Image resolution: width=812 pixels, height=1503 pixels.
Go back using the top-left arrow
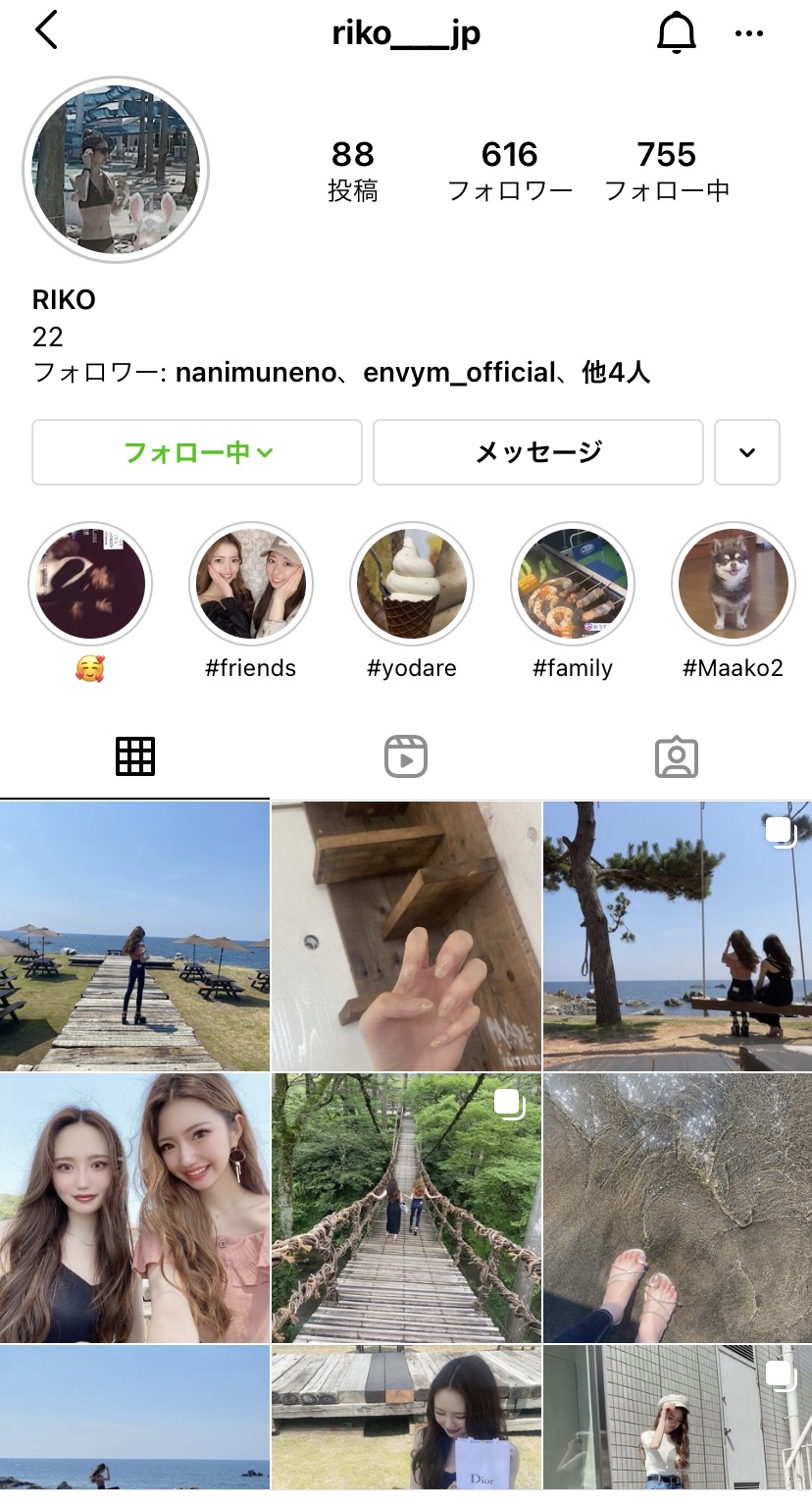(x=46, y=31)
